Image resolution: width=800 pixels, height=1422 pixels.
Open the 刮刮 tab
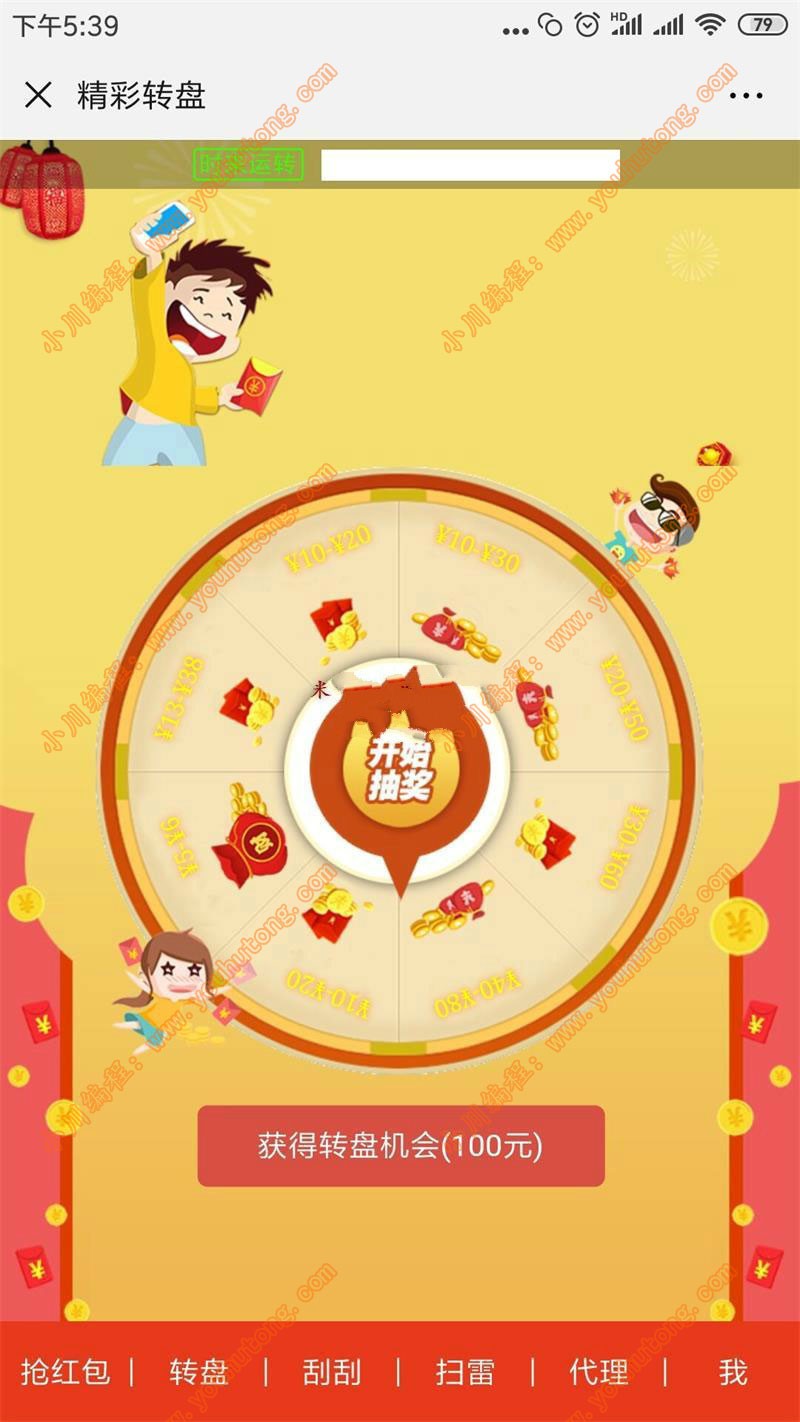pyautogui.click(x=332, y=1372)
